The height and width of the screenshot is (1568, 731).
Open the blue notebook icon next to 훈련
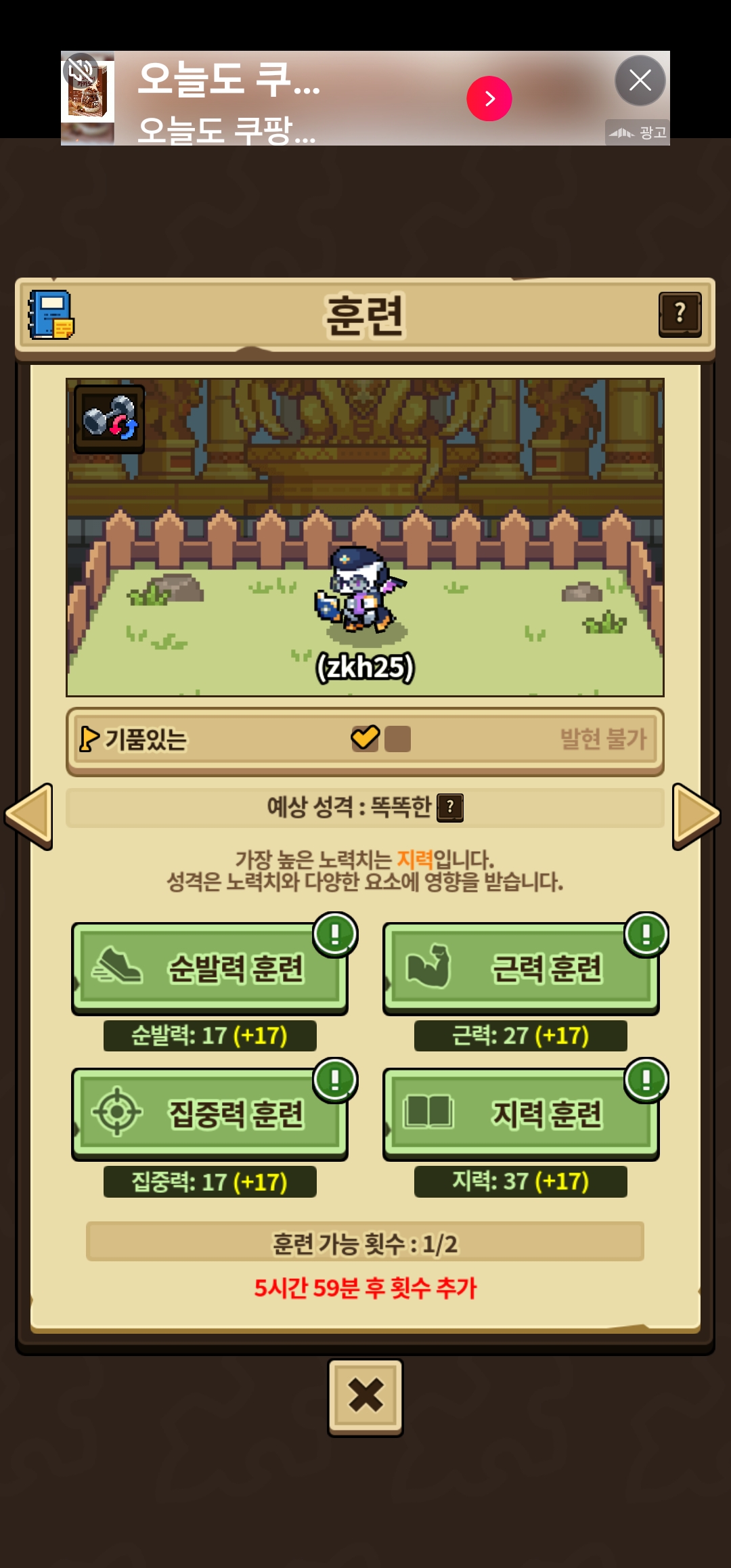coord(51,315)
